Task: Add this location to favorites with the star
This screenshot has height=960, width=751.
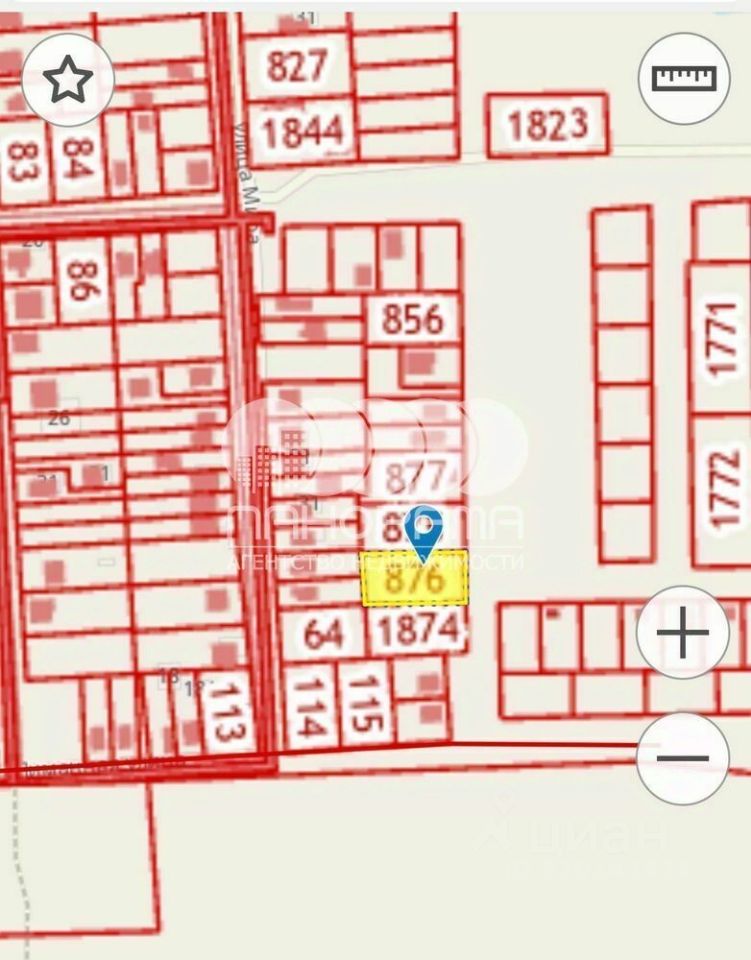Action: [x=67, y=80]
